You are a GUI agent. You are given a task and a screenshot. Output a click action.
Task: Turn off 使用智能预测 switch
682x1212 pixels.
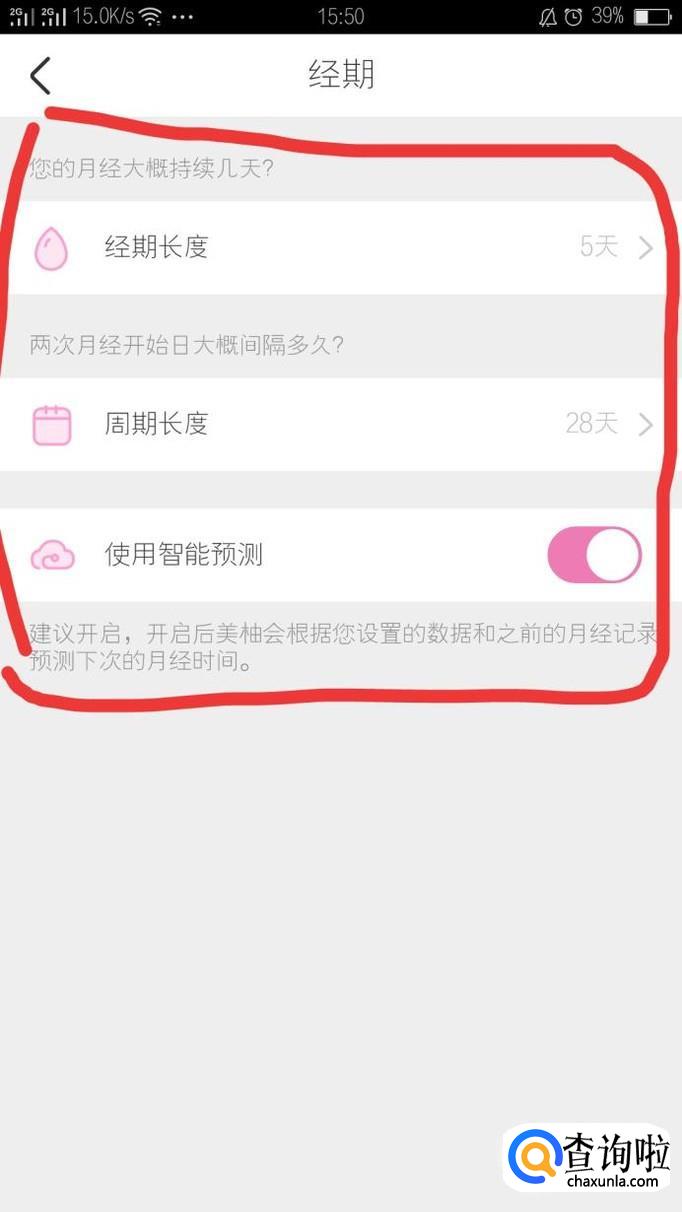(x=594, y=555)
